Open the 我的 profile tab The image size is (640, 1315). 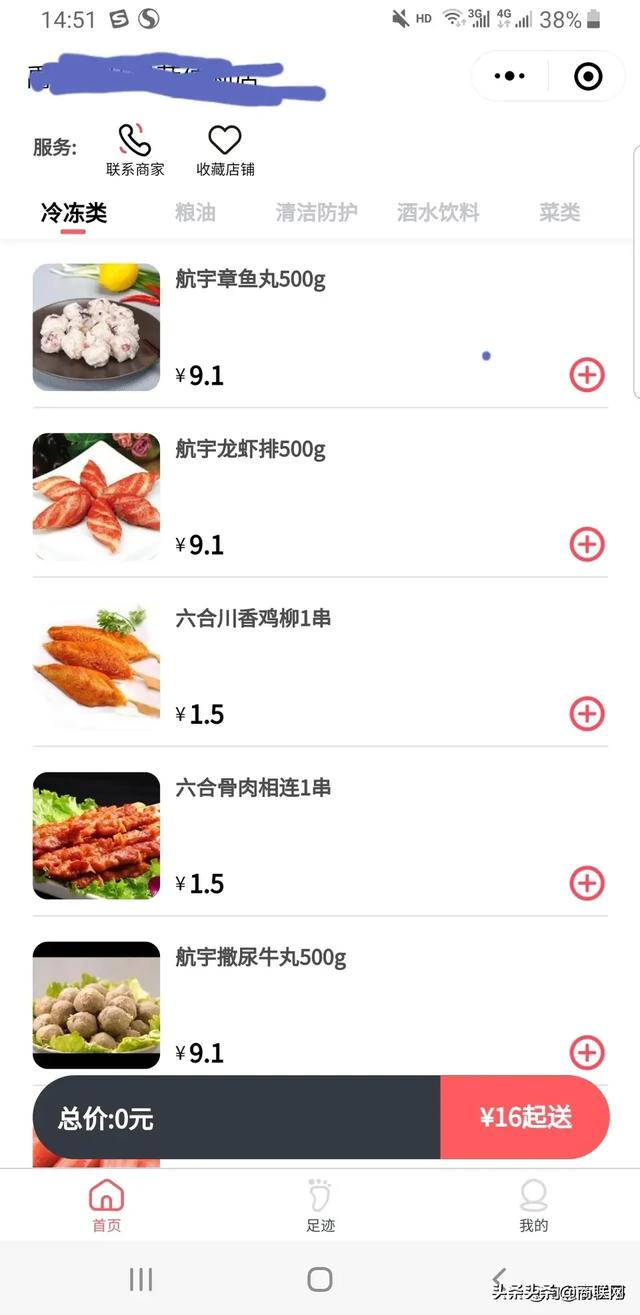pos(534,1204)
